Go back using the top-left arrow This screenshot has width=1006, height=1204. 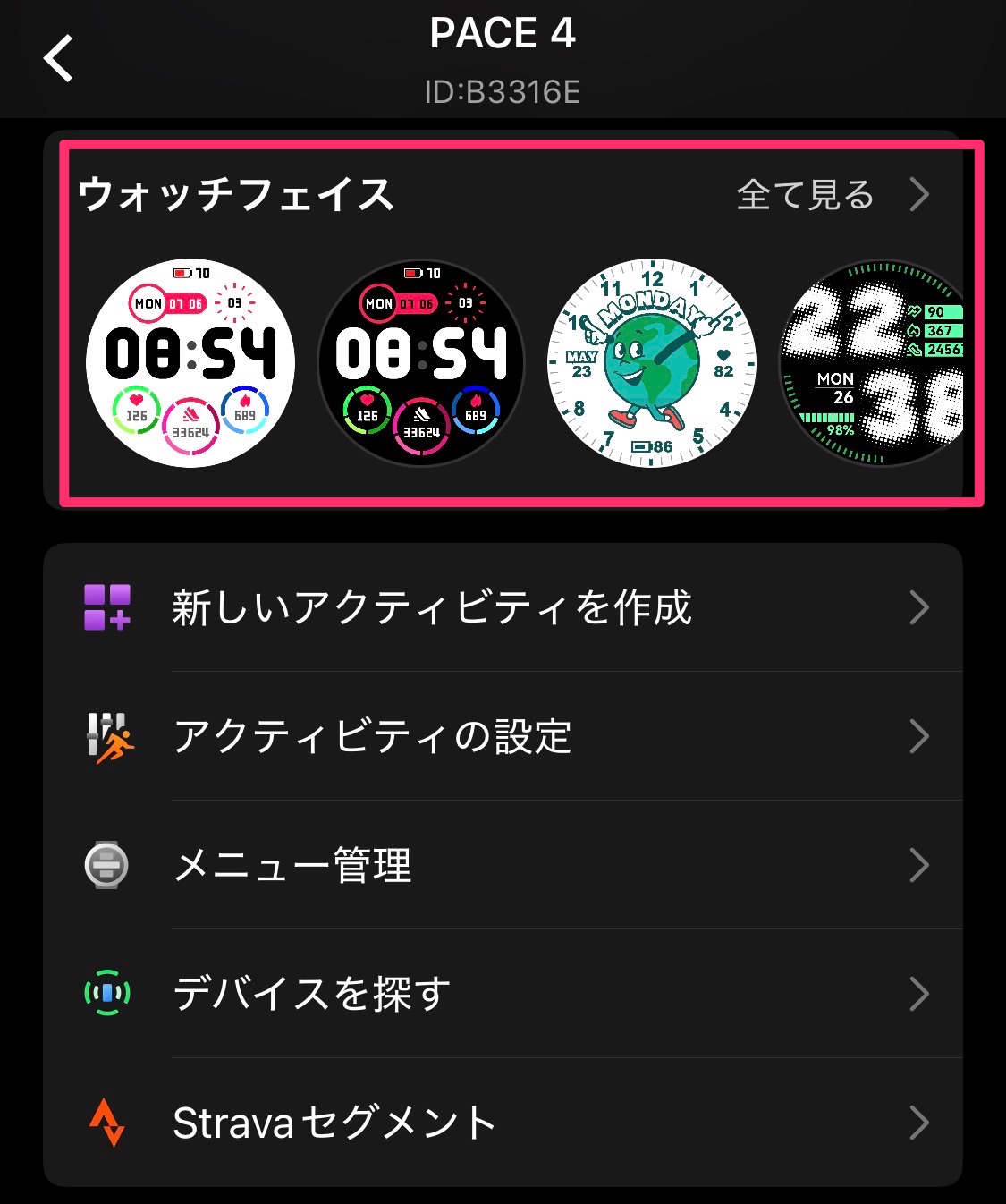[x=59, y=59]
